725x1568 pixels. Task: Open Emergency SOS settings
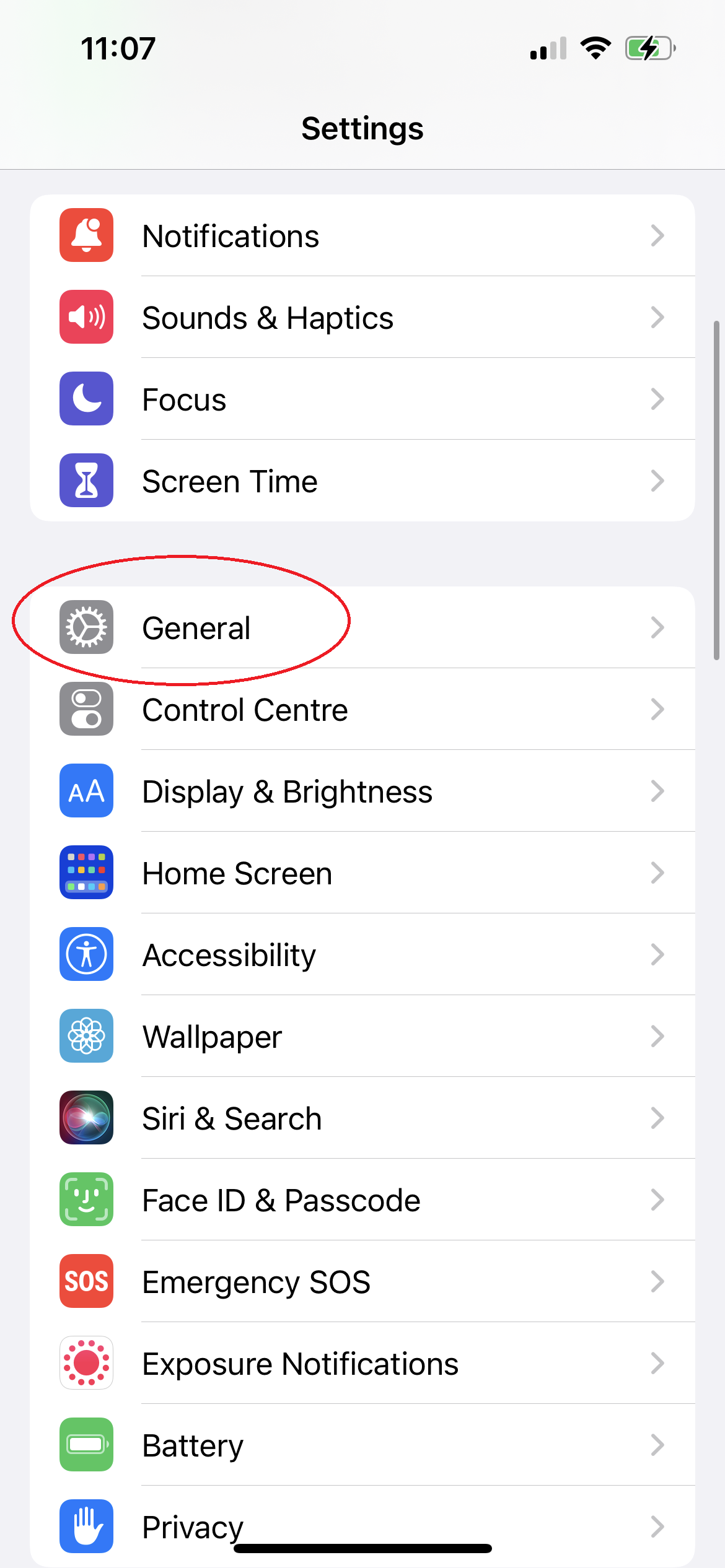[362, 1281]
